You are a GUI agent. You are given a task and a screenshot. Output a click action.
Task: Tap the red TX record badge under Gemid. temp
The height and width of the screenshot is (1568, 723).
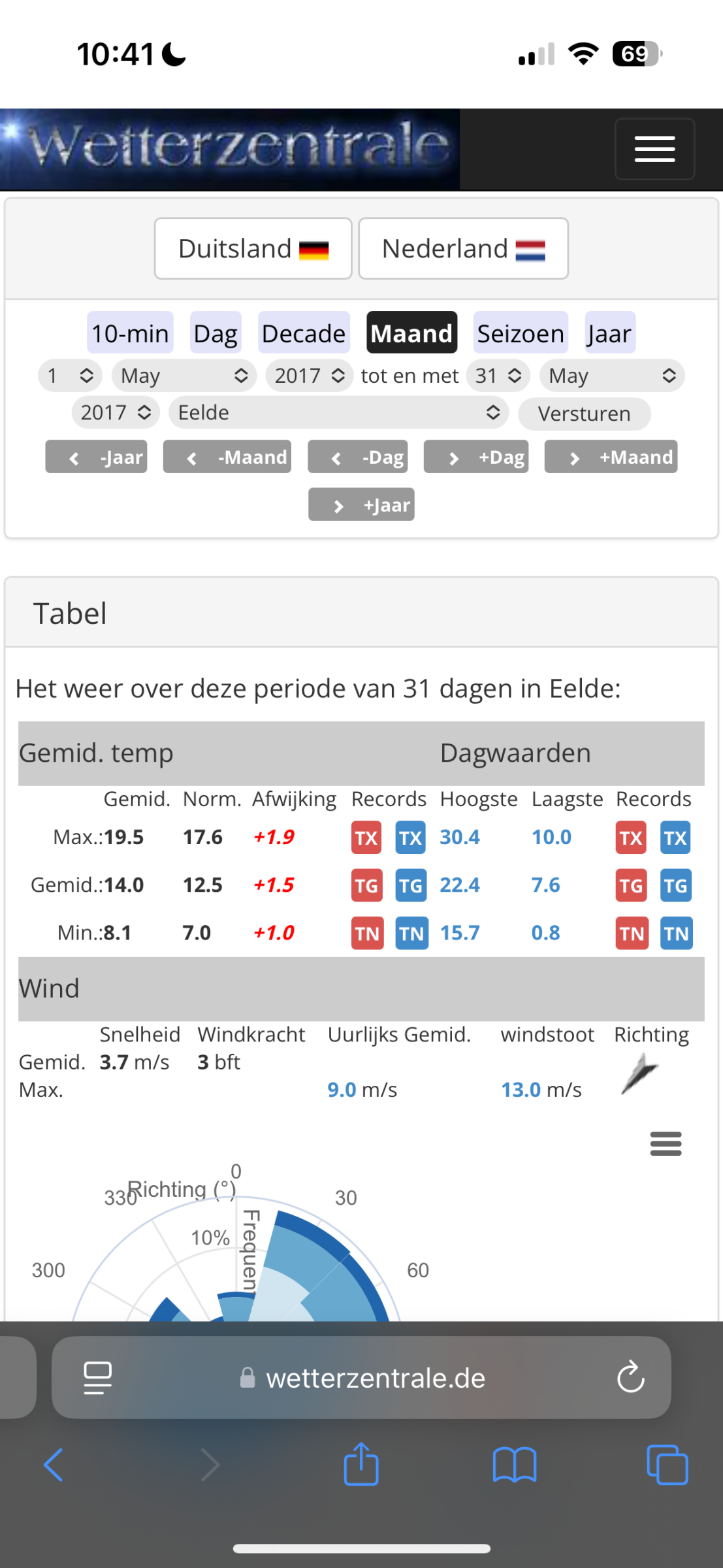point(366,838)
